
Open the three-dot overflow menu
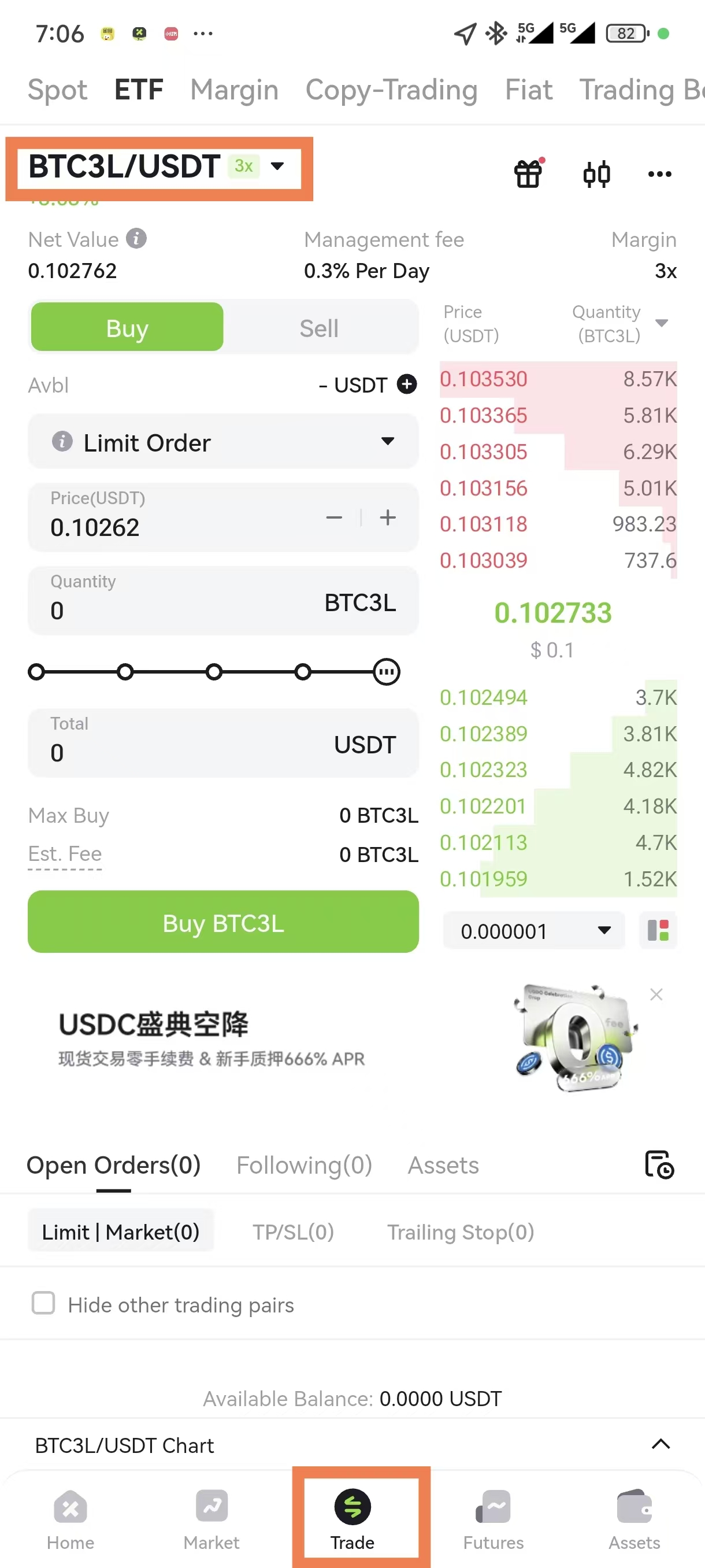pos(659,174)
